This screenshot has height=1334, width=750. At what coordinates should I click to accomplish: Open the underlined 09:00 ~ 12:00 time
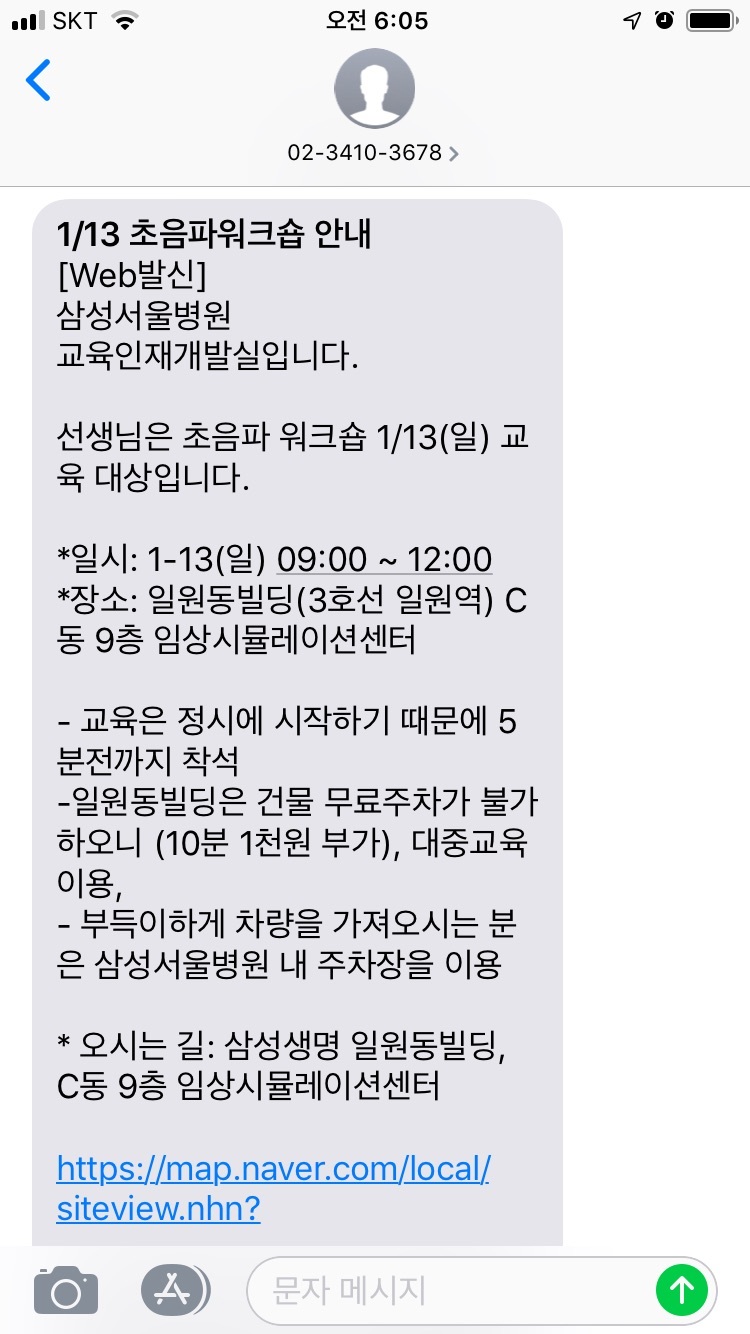pos(384,558)
